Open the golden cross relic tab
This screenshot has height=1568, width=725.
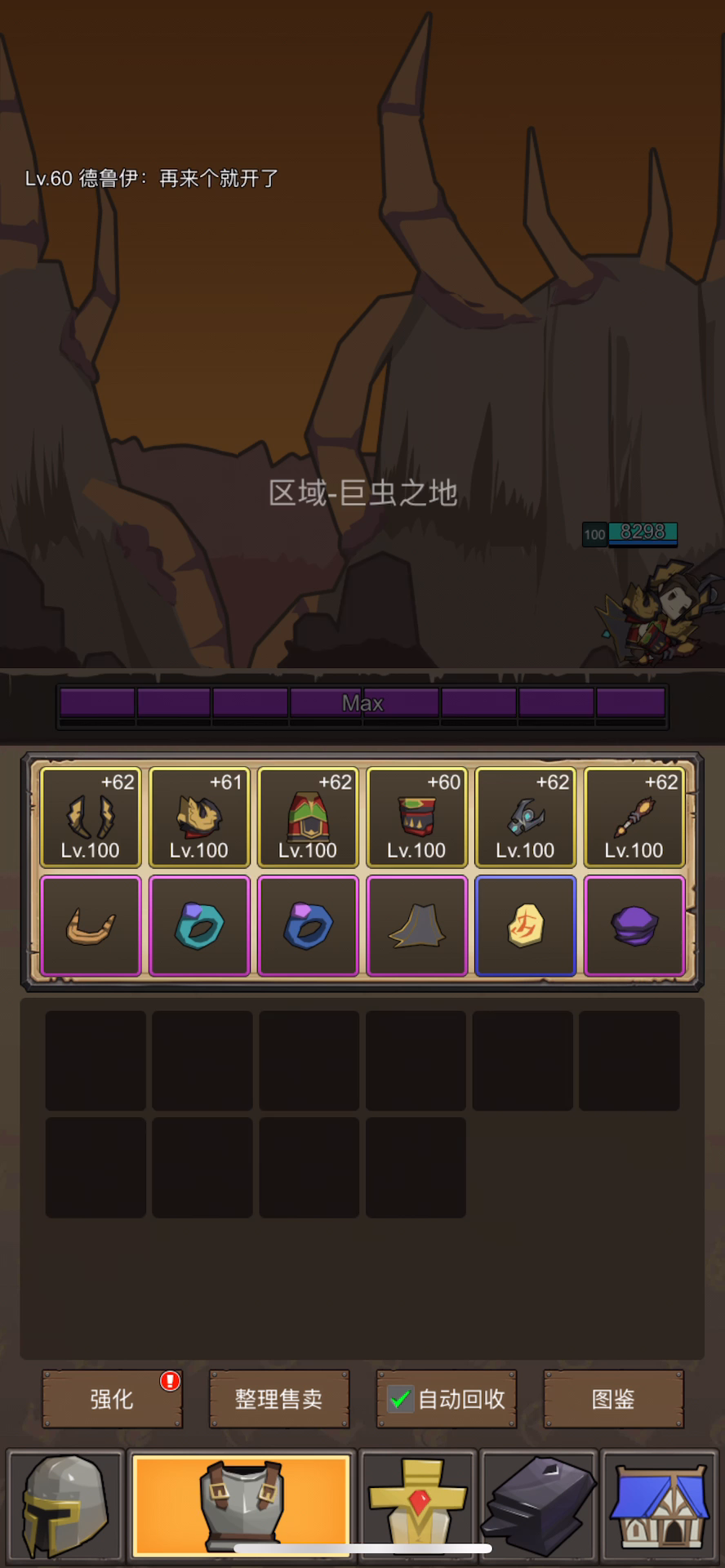coord(418,1505)
